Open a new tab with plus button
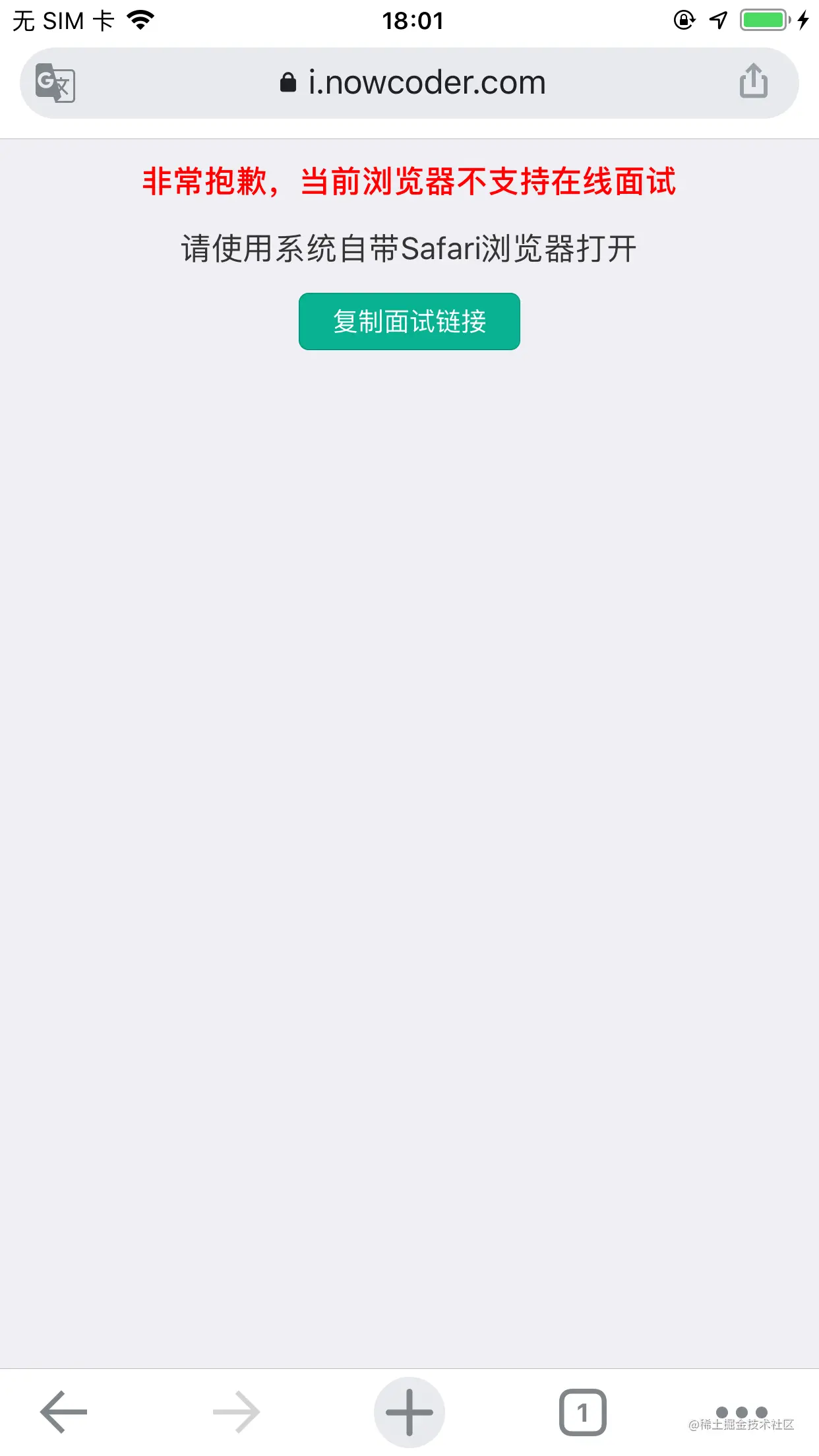Viewport: 819px width, 1456px height. point(409,1412)
